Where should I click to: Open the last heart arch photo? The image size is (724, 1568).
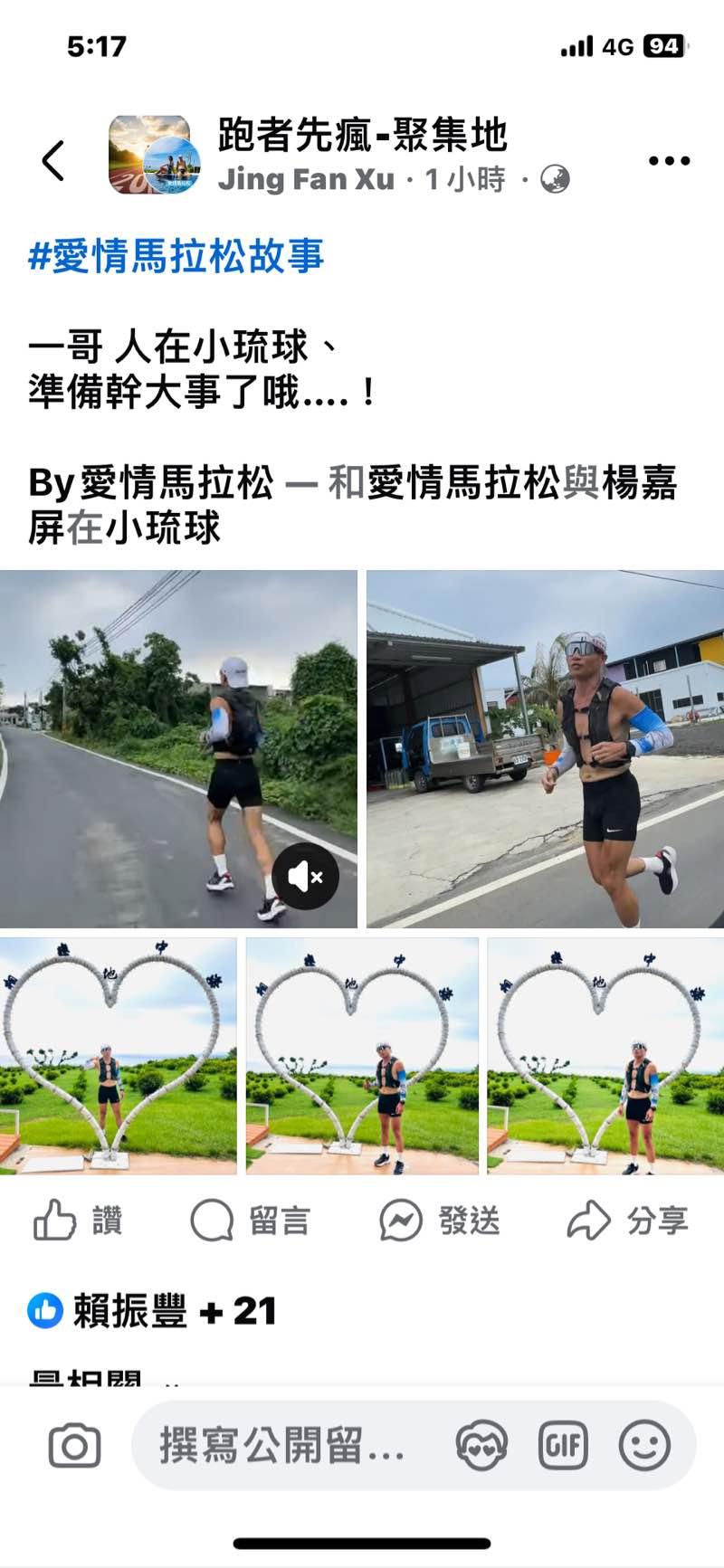(x=605, y=1056)
